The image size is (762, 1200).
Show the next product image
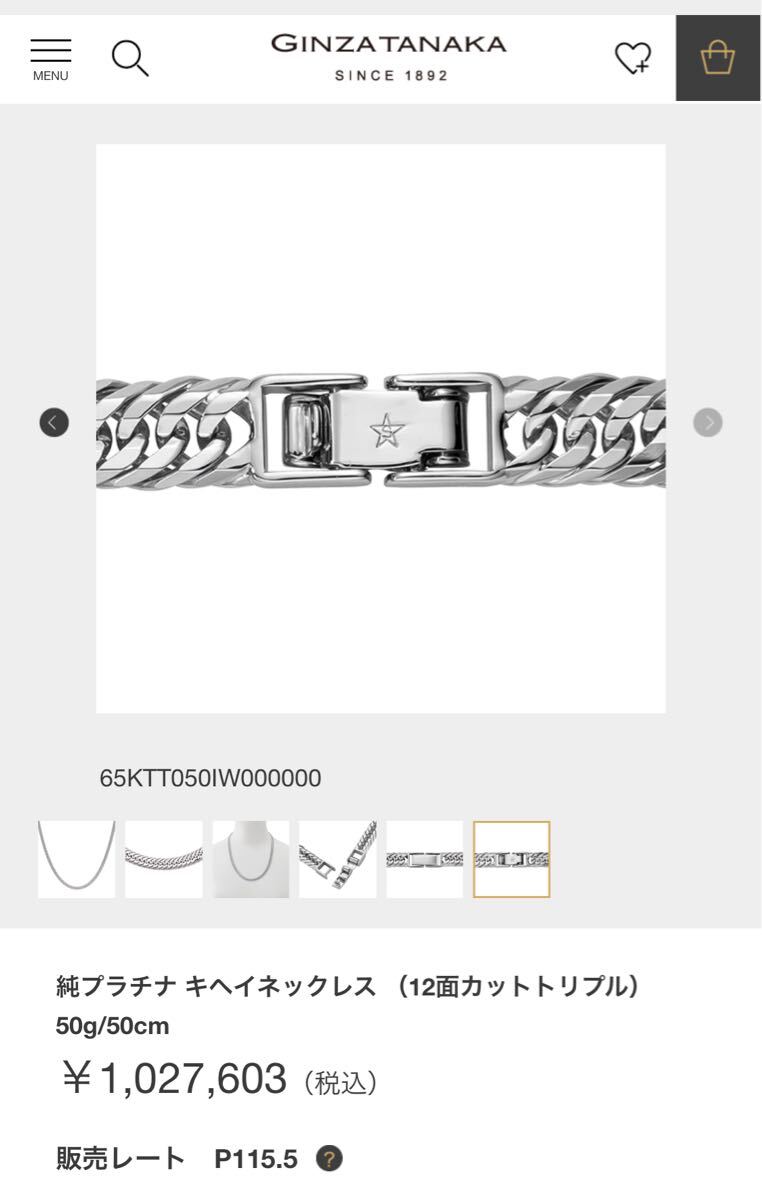point(707,423)
